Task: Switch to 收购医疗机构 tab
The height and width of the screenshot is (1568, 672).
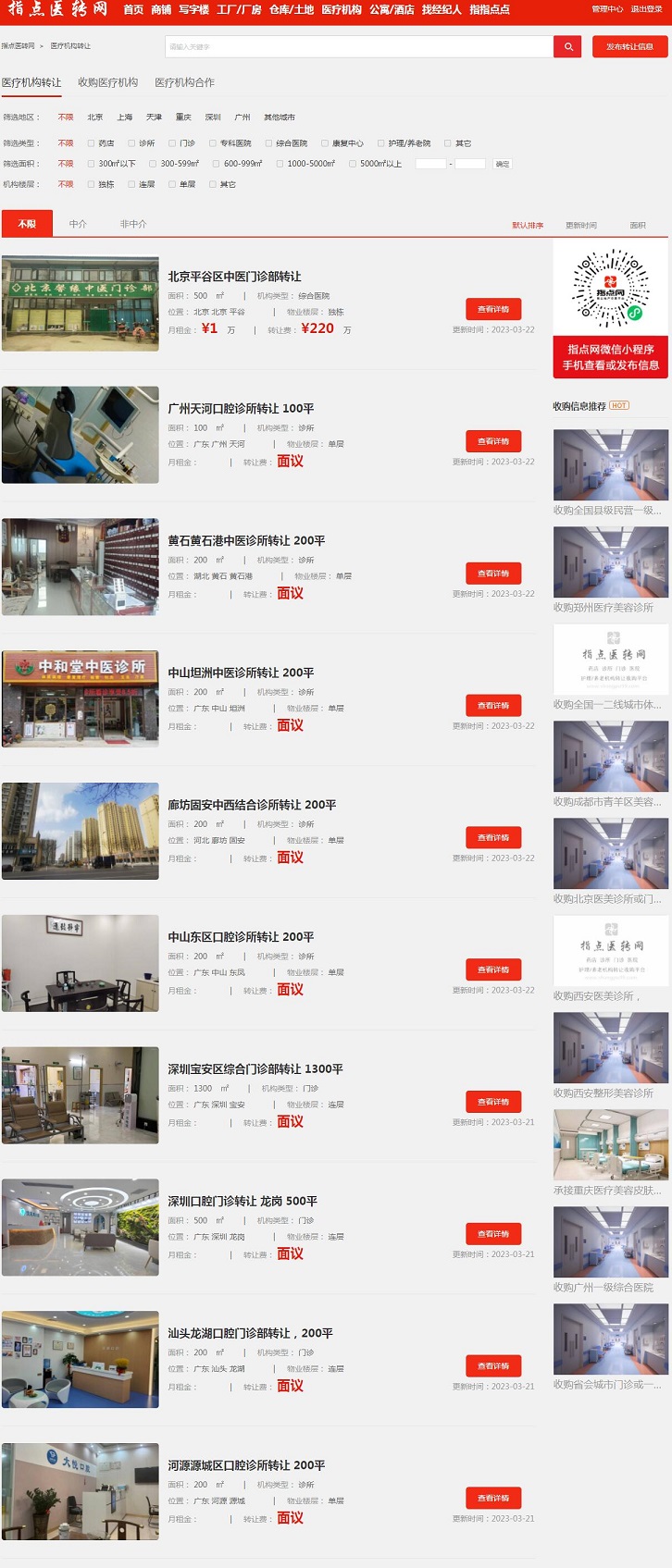Action: [x=107, y=82]
